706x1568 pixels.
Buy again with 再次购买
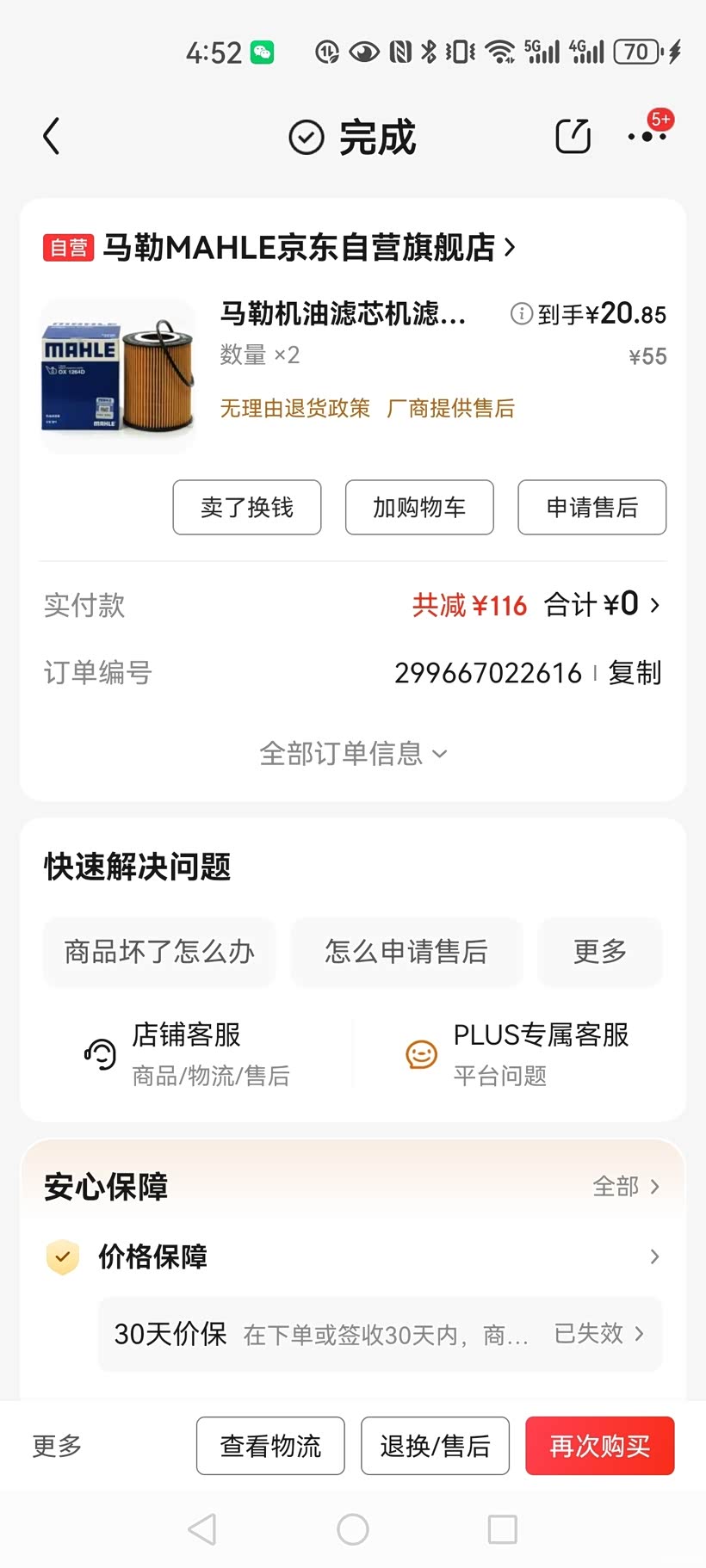coord(599,1446)
